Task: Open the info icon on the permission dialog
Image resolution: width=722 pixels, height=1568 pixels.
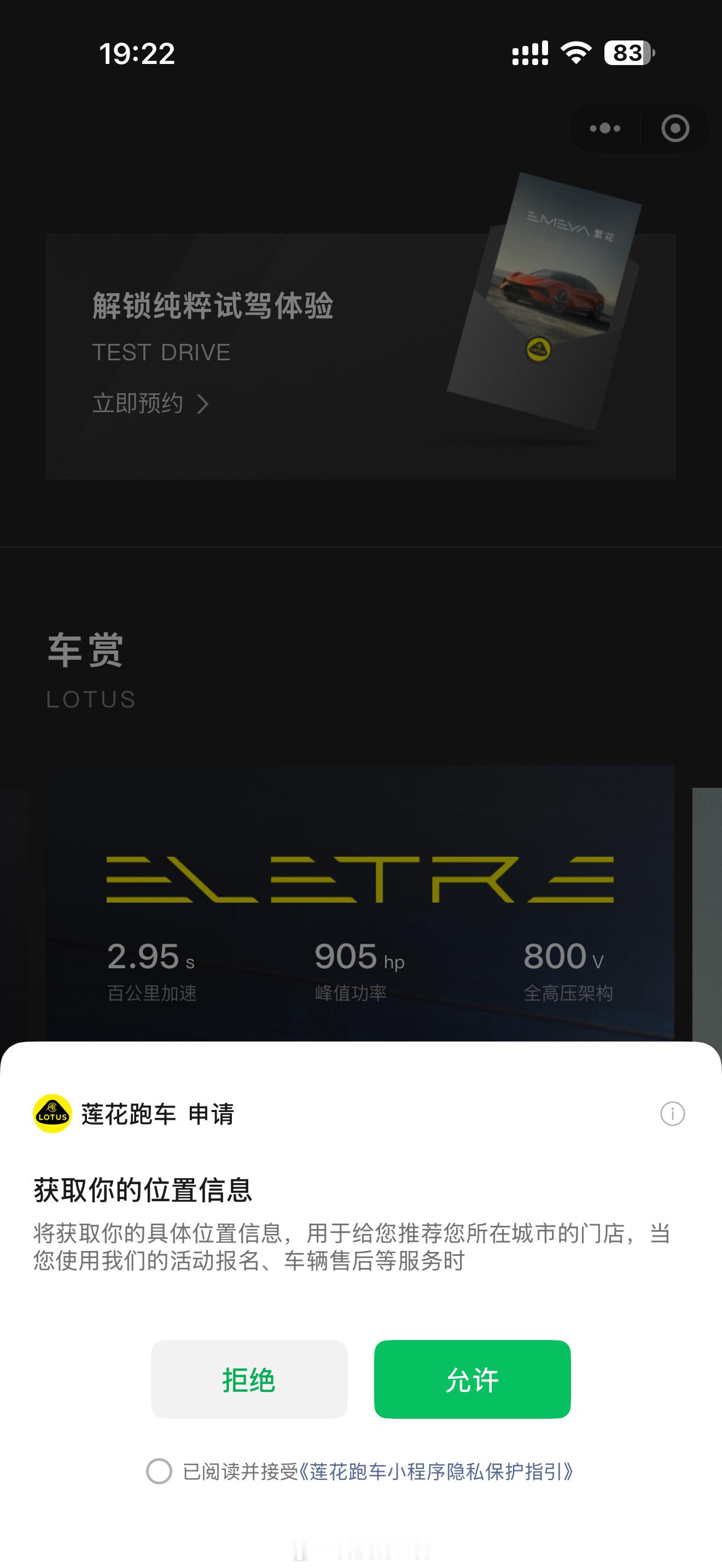Action: (672, 1113)
